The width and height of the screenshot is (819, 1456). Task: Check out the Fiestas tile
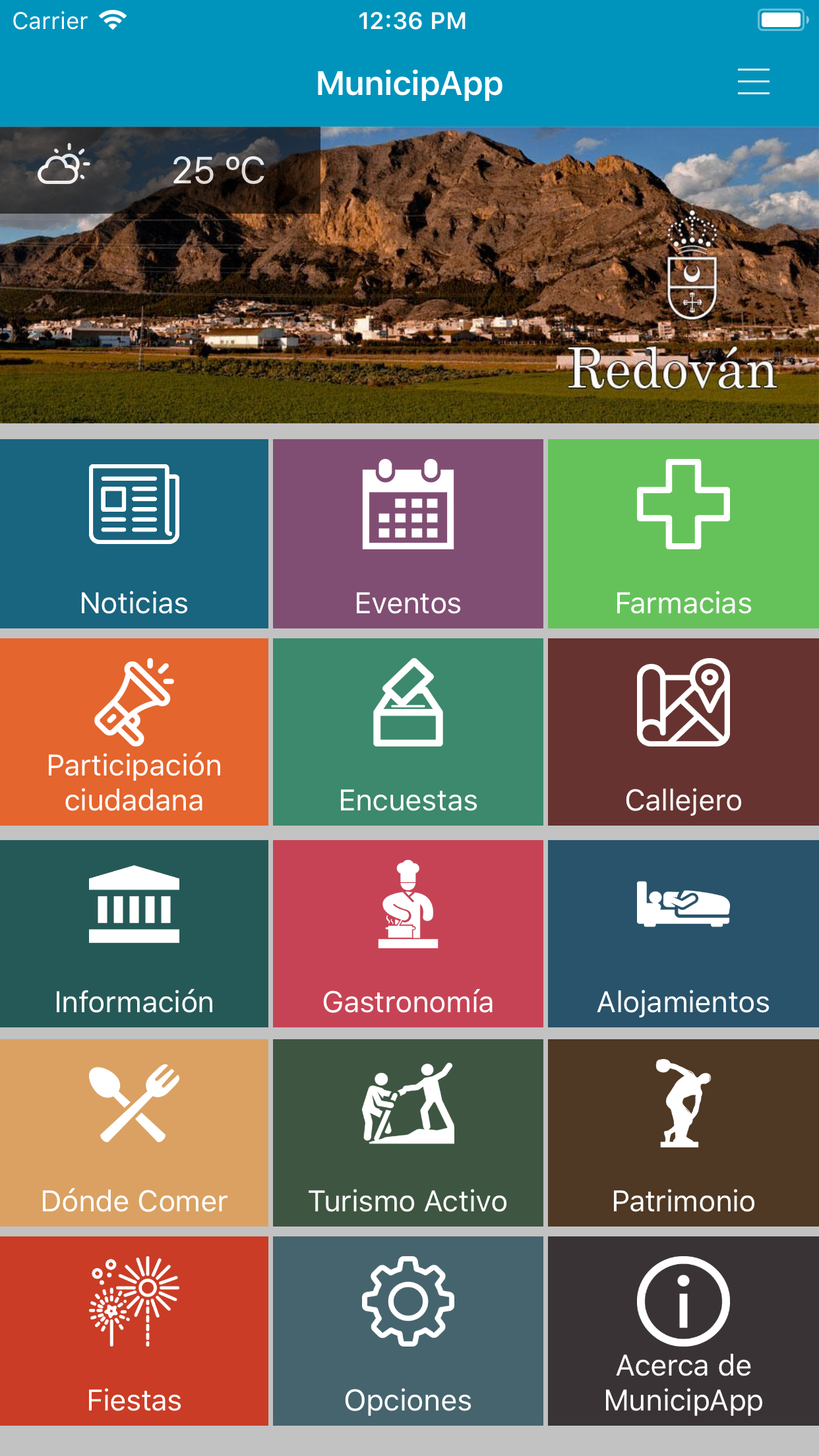134,1331
